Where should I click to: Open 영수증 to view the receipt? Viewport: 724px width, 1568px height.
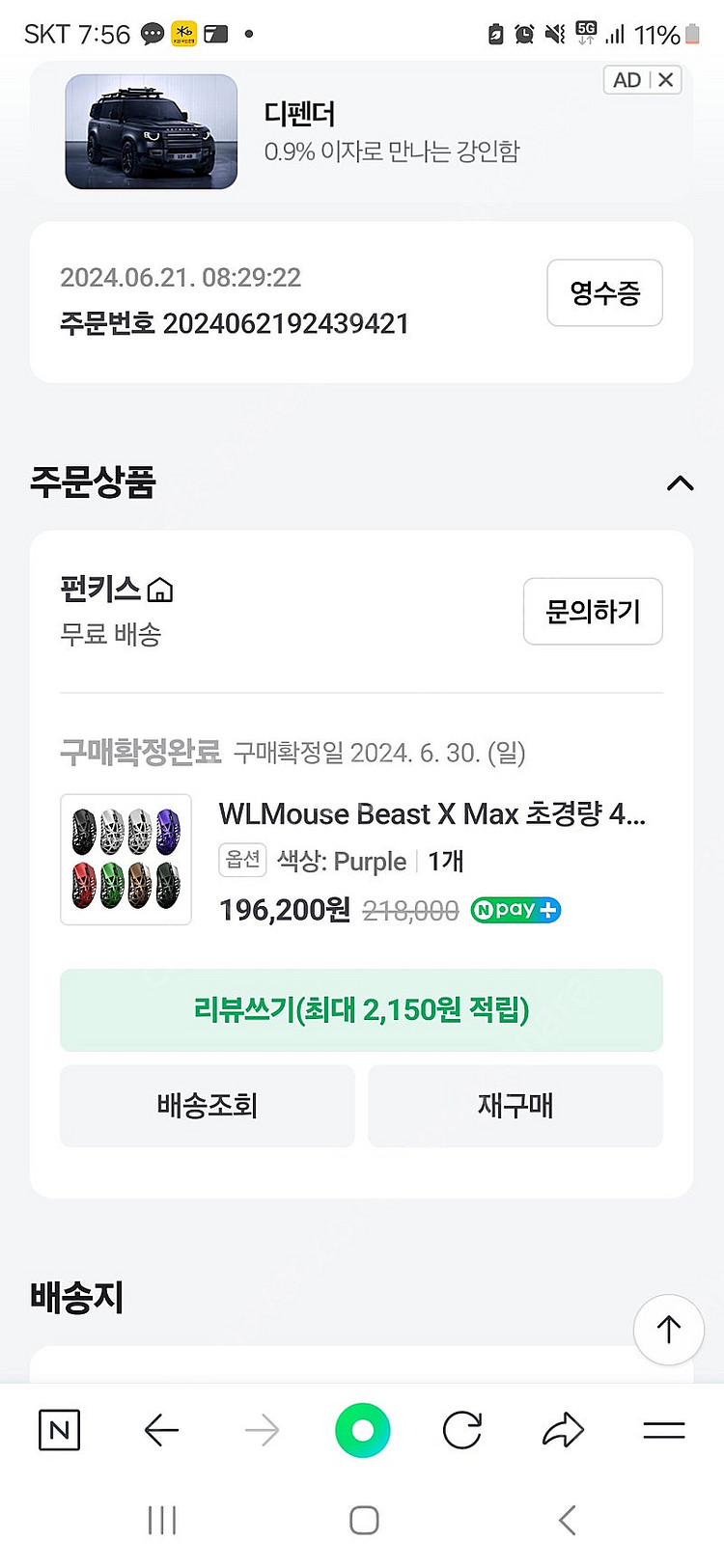tap(604, 293)
